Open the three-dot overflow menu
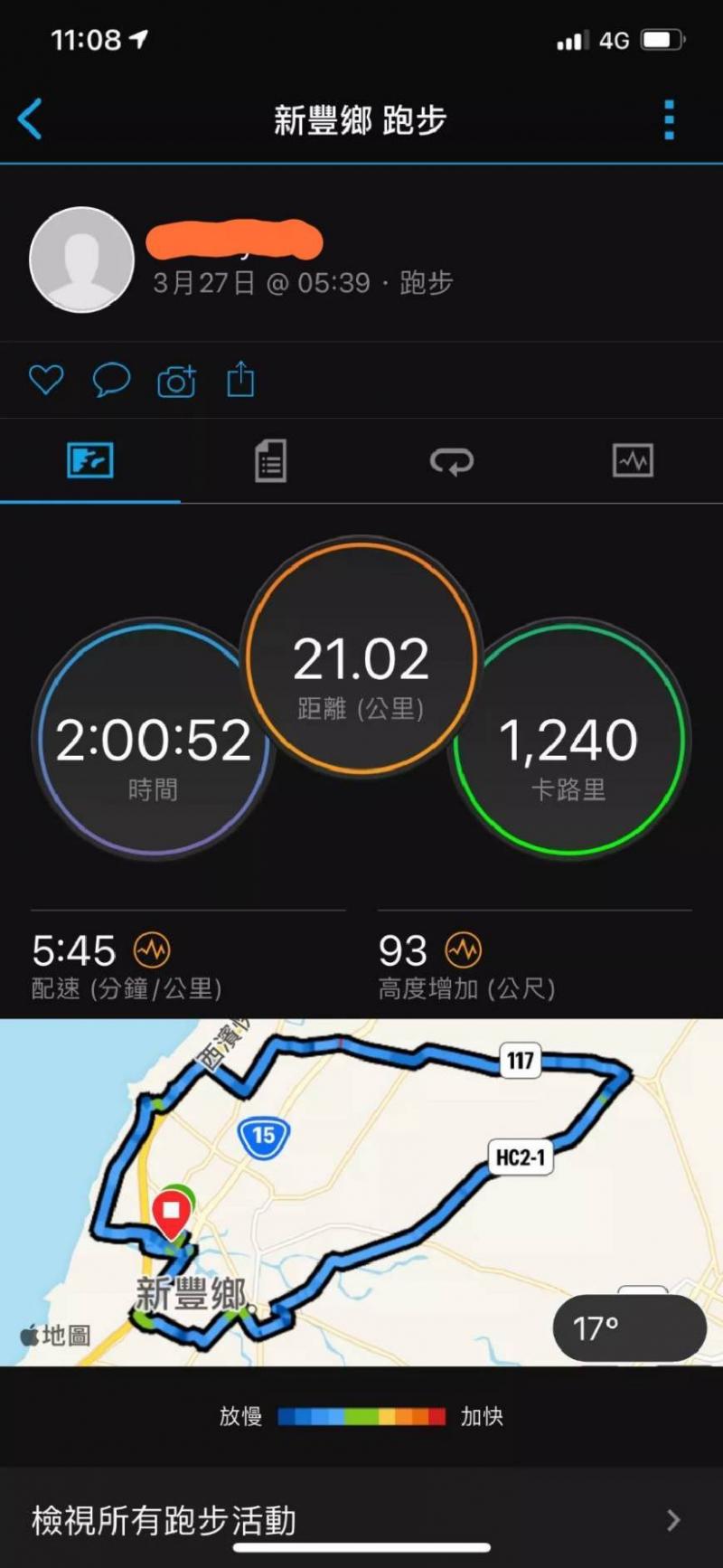This screenshot has height=1568, width=723. (x=669, y=119)
